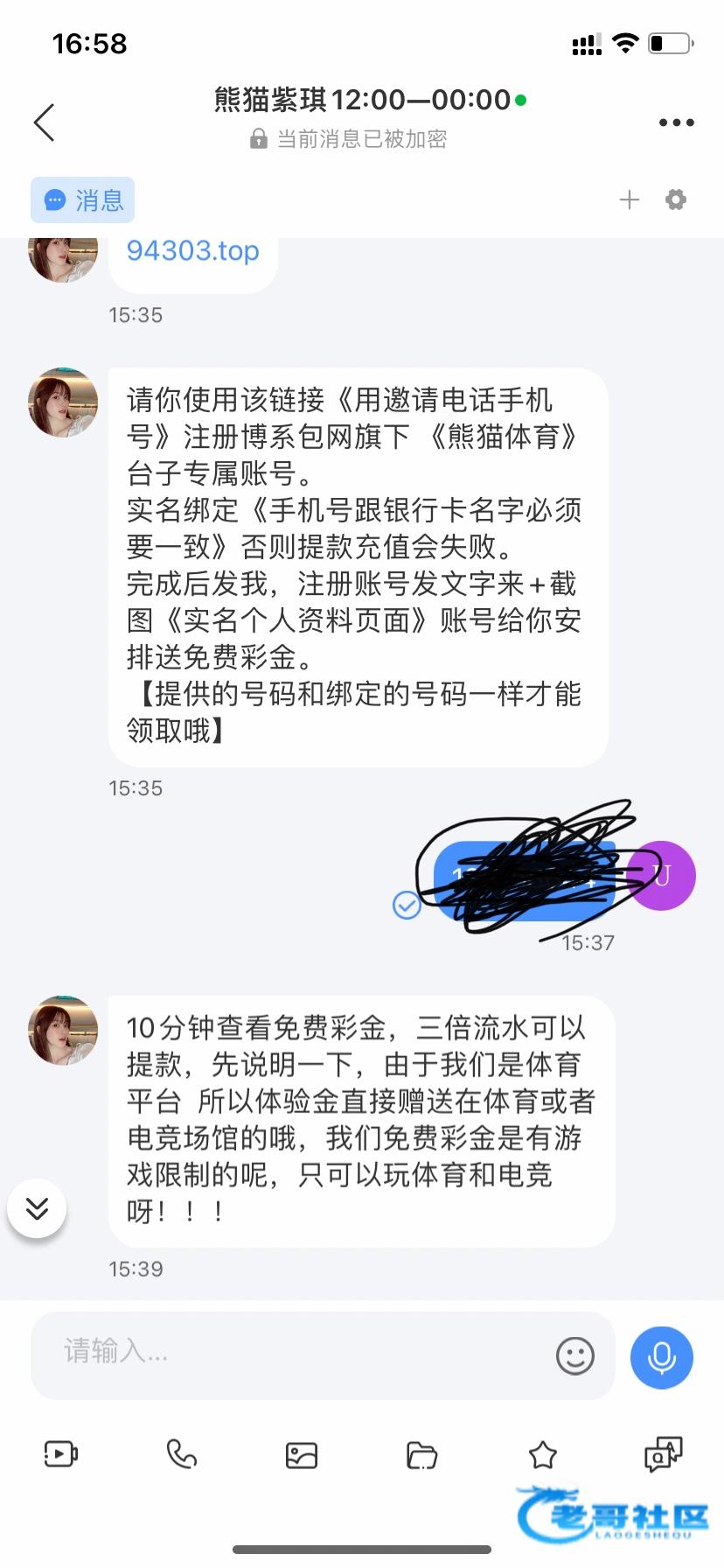Image resolution: width=724 pixels, height=1568 pixels.
Task: Open the last toolbar icon with speech bubbles
Action: (x=663, y=1454)
